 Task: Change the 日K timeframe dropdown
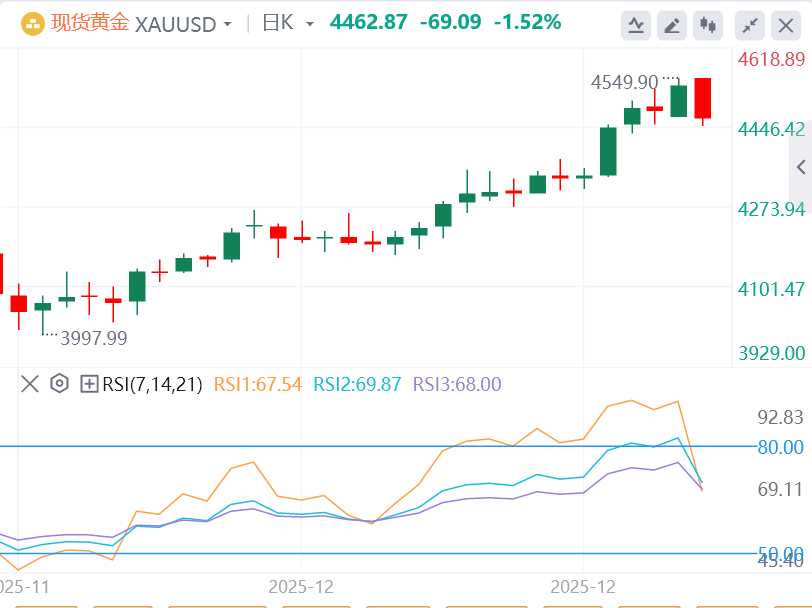pos(309,24)
